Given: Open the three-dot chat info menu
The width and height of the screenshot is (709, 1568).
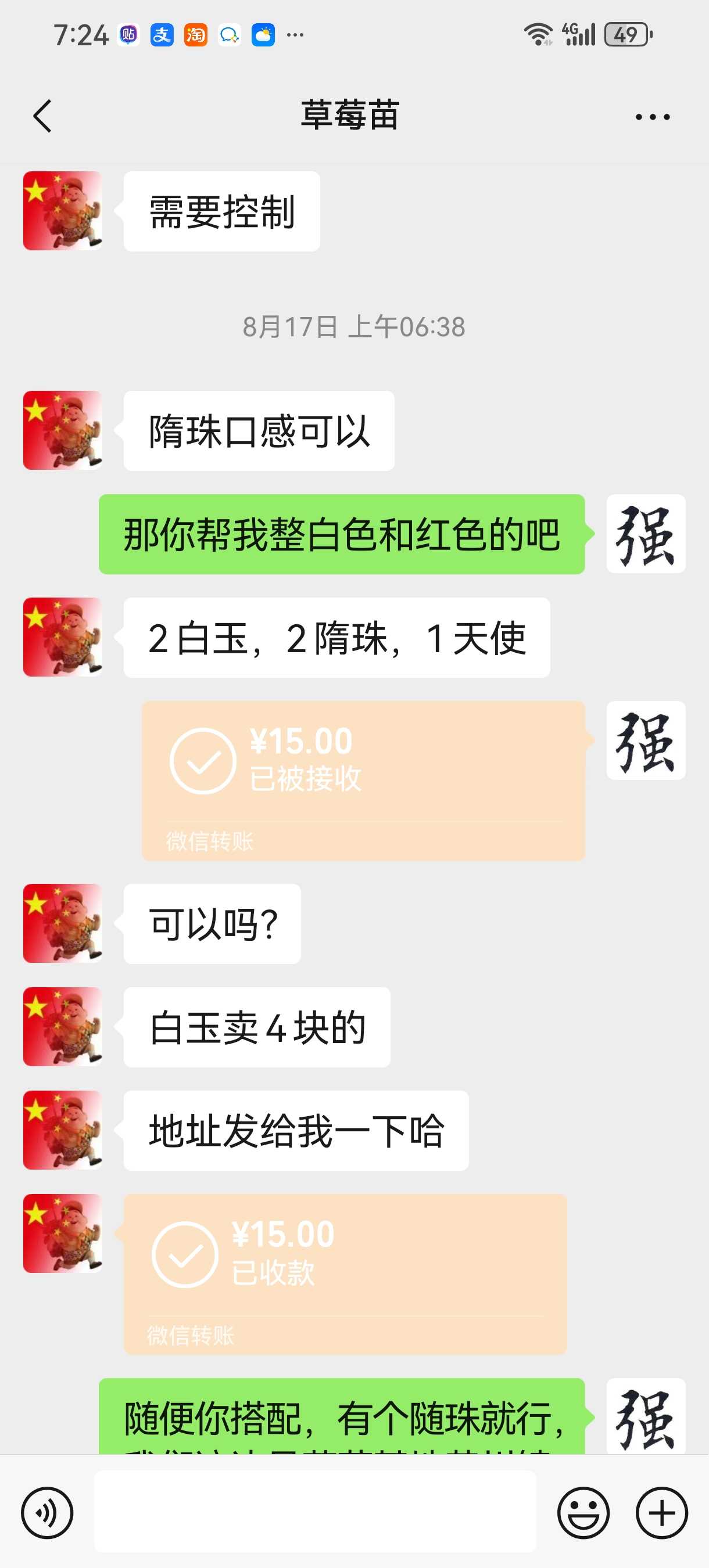Looking at the screenshot, I should (x=653, y=116).
